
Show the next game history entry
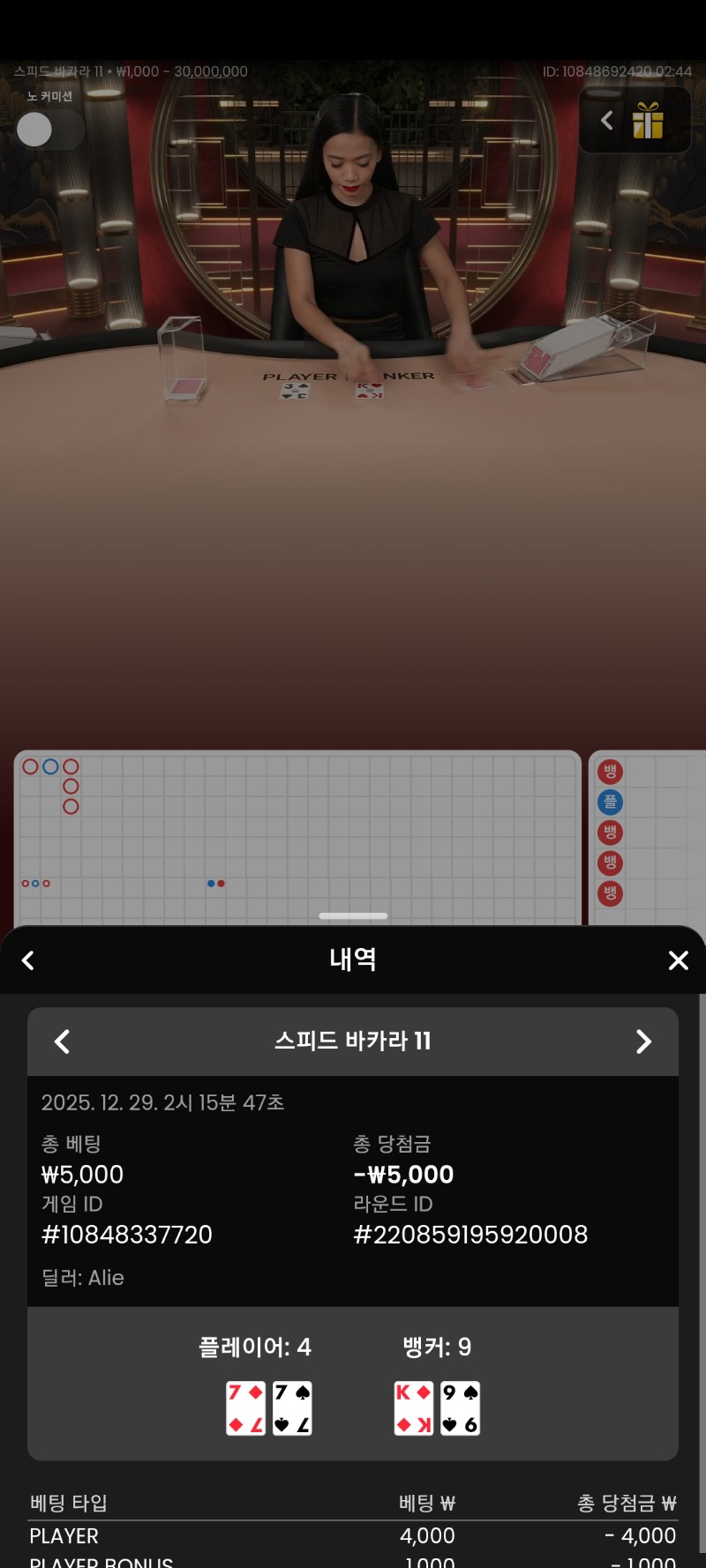point(643,1042)
